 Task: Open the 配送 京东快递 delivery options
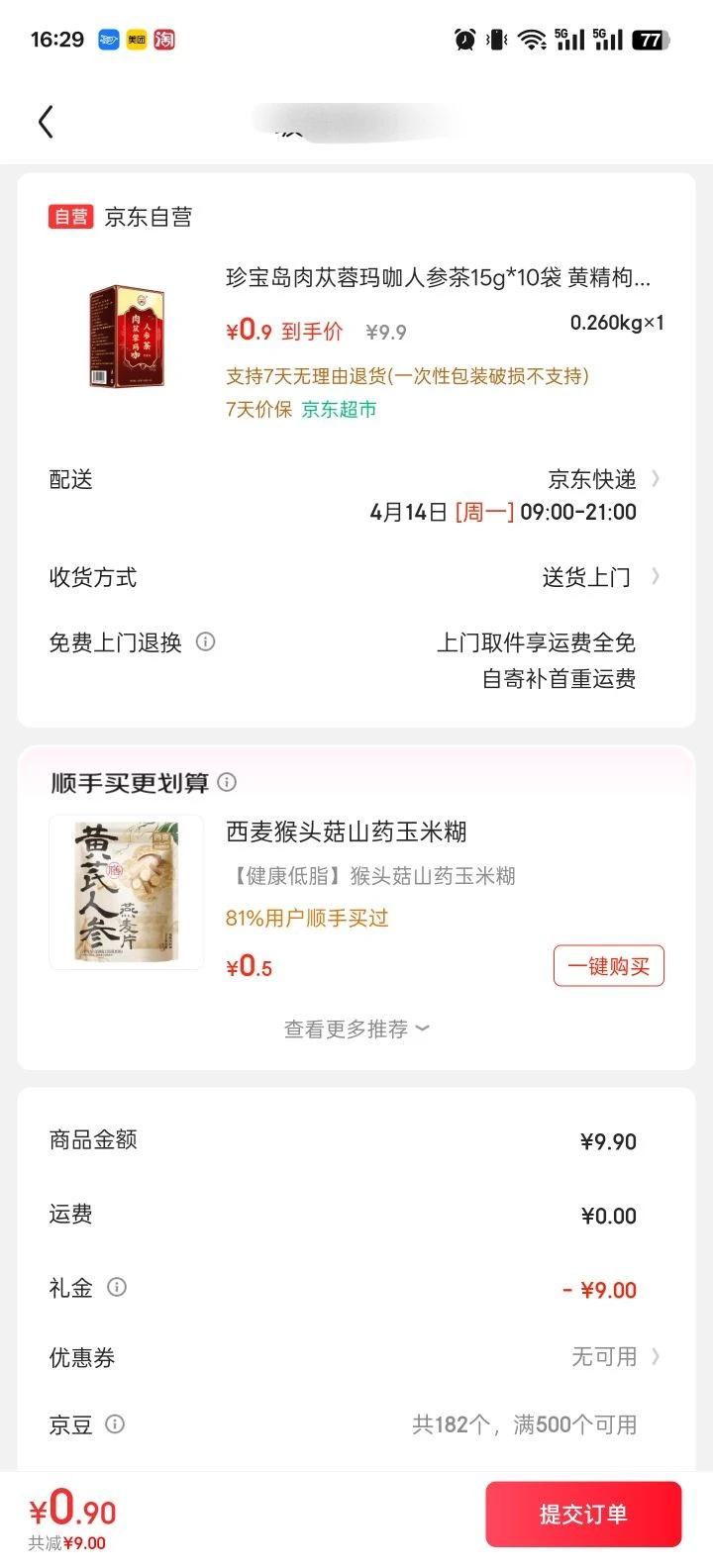602,480
